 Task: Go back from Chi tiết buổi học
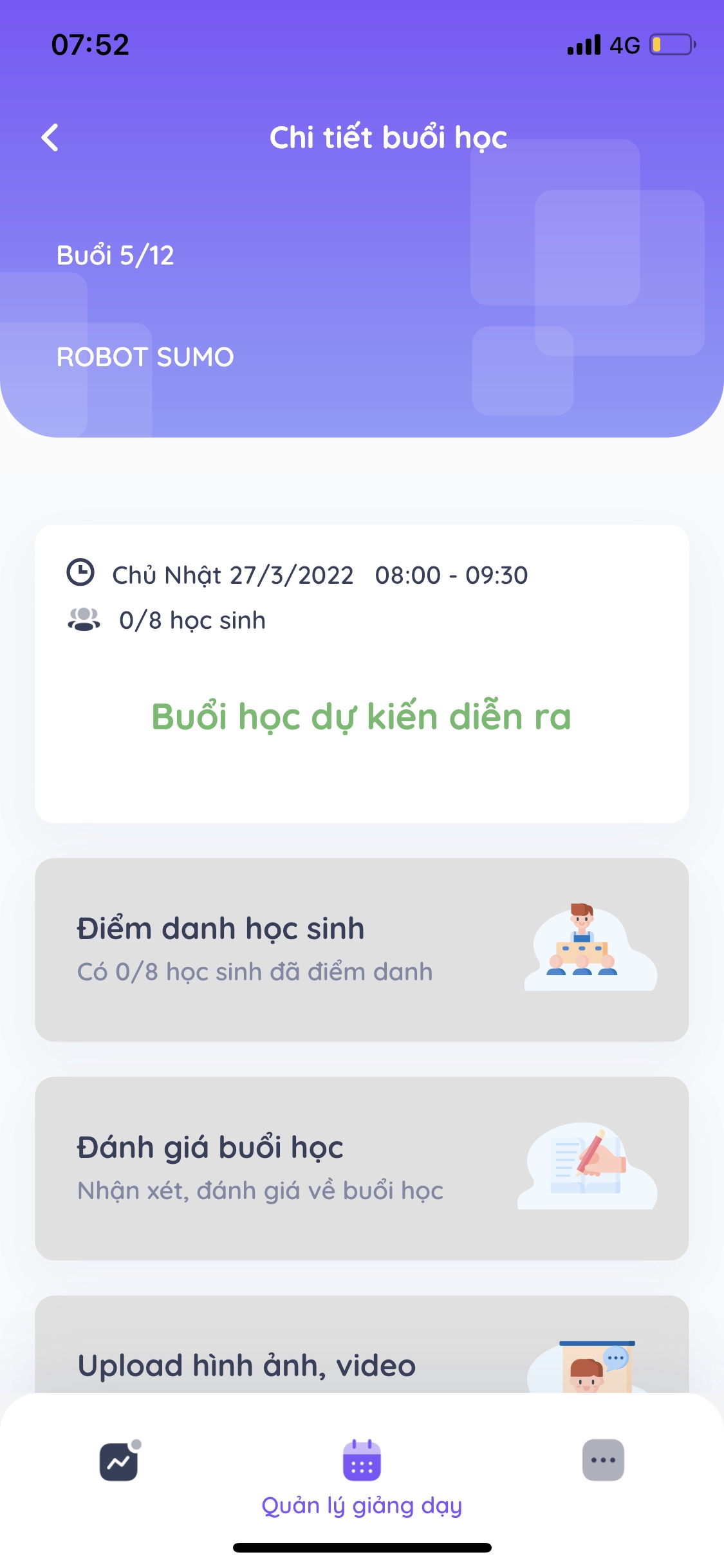tap(50, 138)
